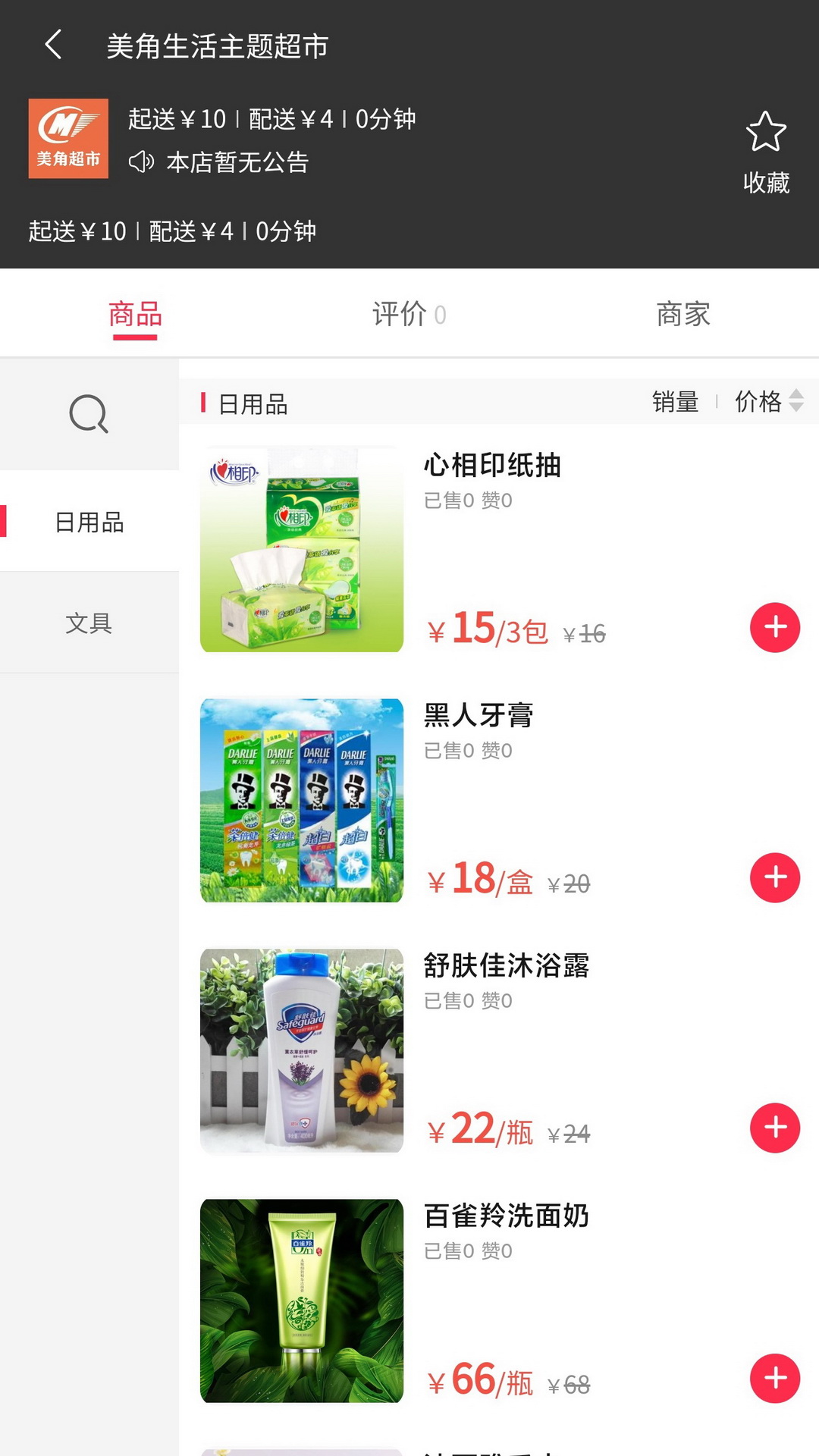Select the 日用品 category in sidebar
The image size is (819, 1456).
[89, 522]
